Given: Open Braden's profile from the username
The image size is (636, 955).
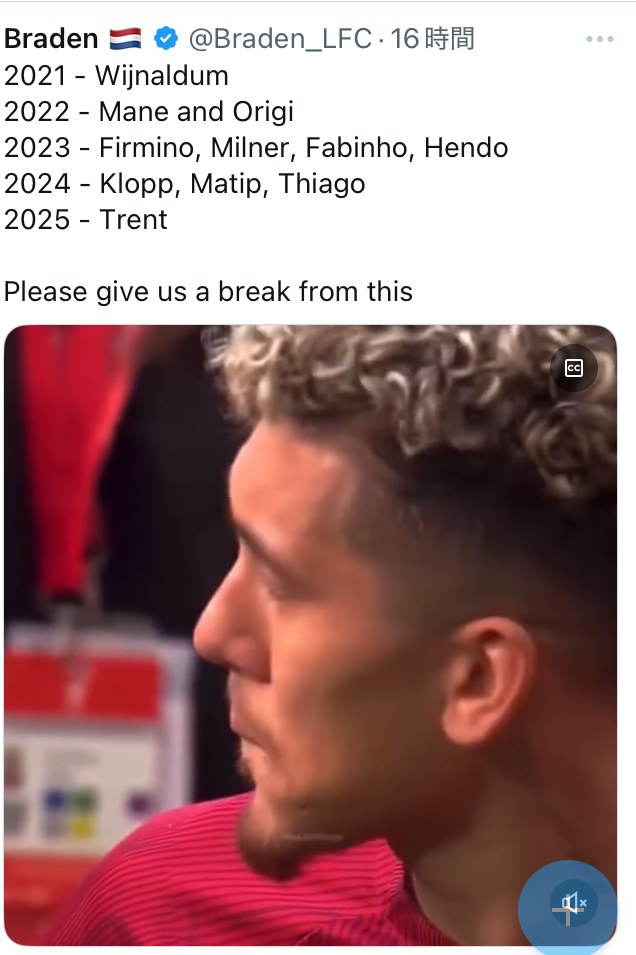Looking at the screenshot, I should pyautogui.click(x=52, y=39).
